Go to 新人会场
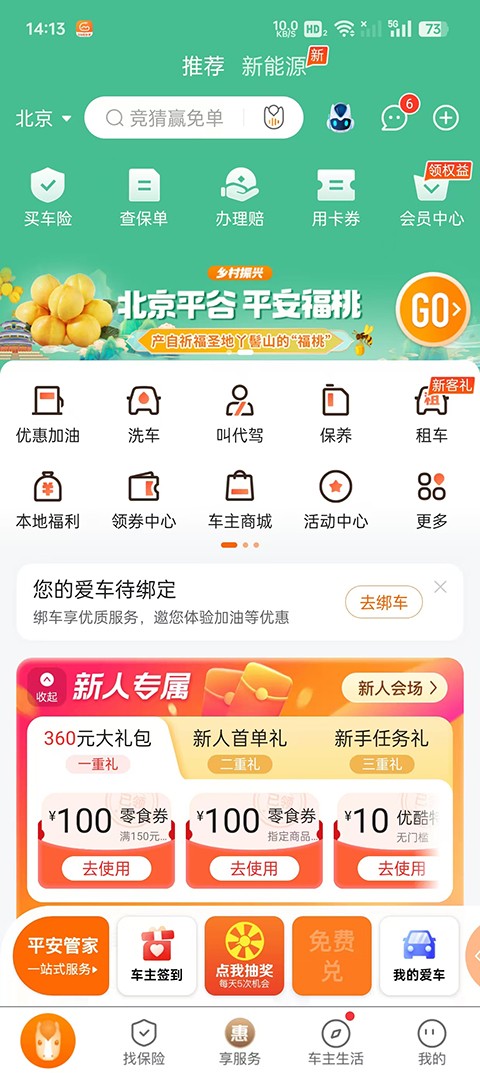Viewport: 480px width, 1073px height. [x=394, y=688]
